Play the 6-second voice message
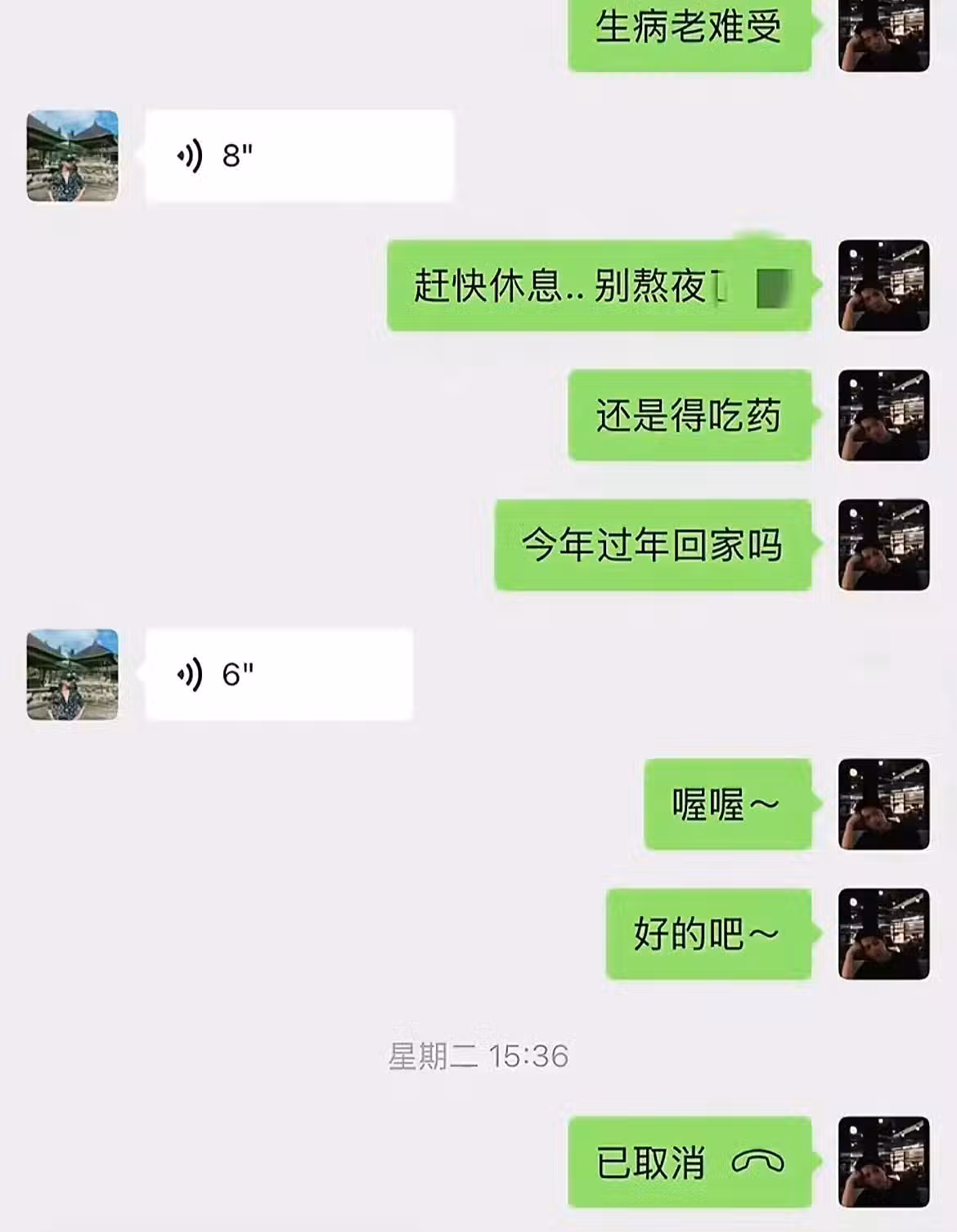957x1232 pixels. [x=278, y=674]
